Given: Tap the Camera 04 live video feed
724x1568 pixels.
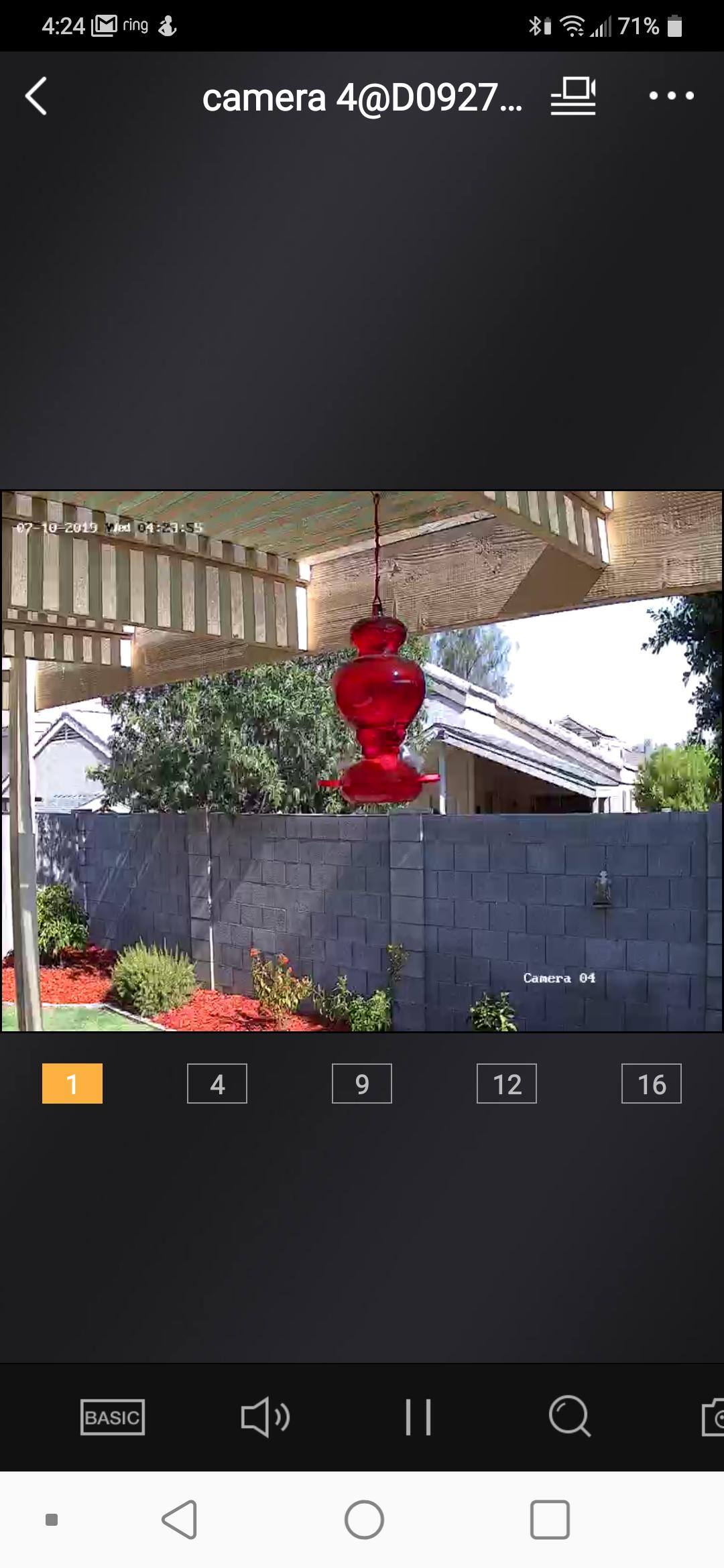Looking at the screenshot, I should point(362,761).
